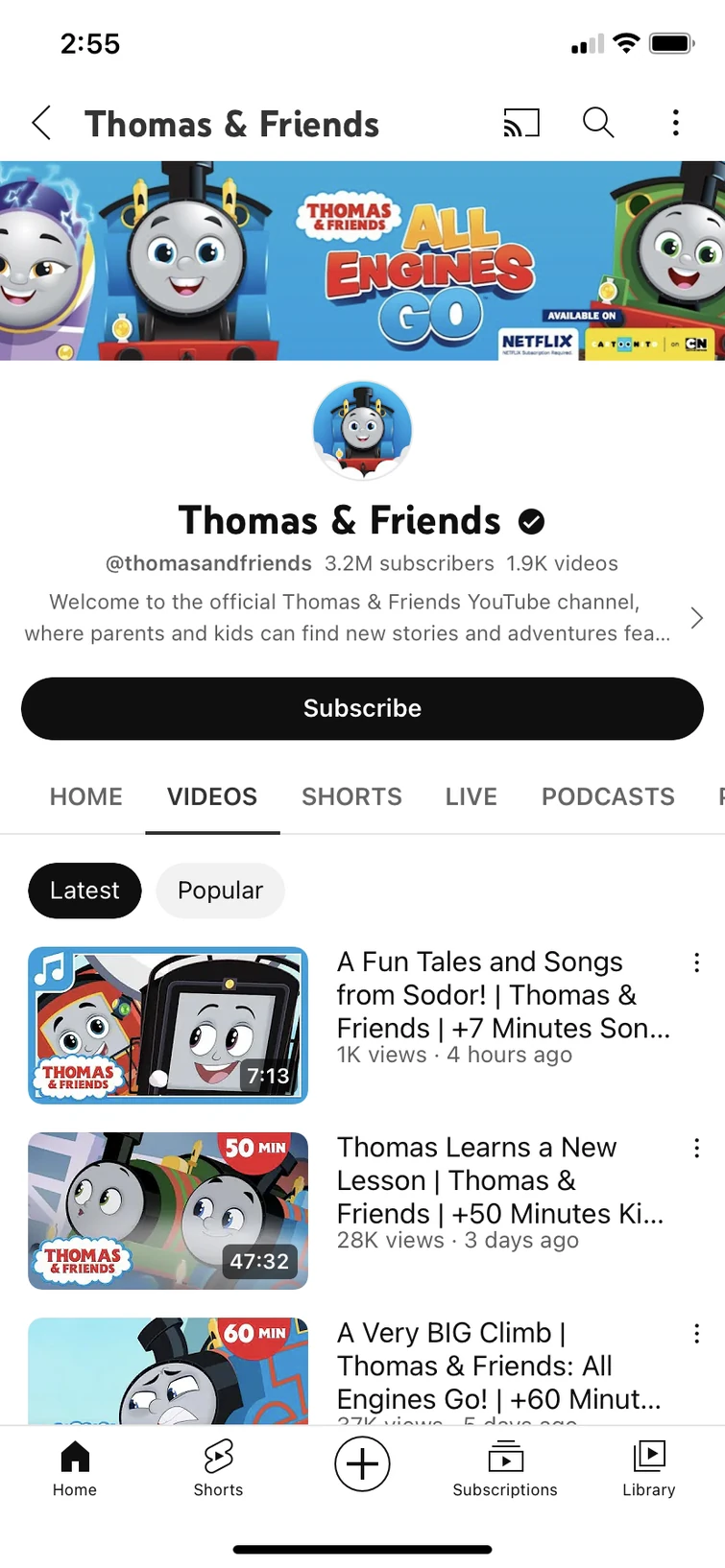Open the PODCASTS tab
This screenshot has width=725, height=1568.
[x=608, y=796]
